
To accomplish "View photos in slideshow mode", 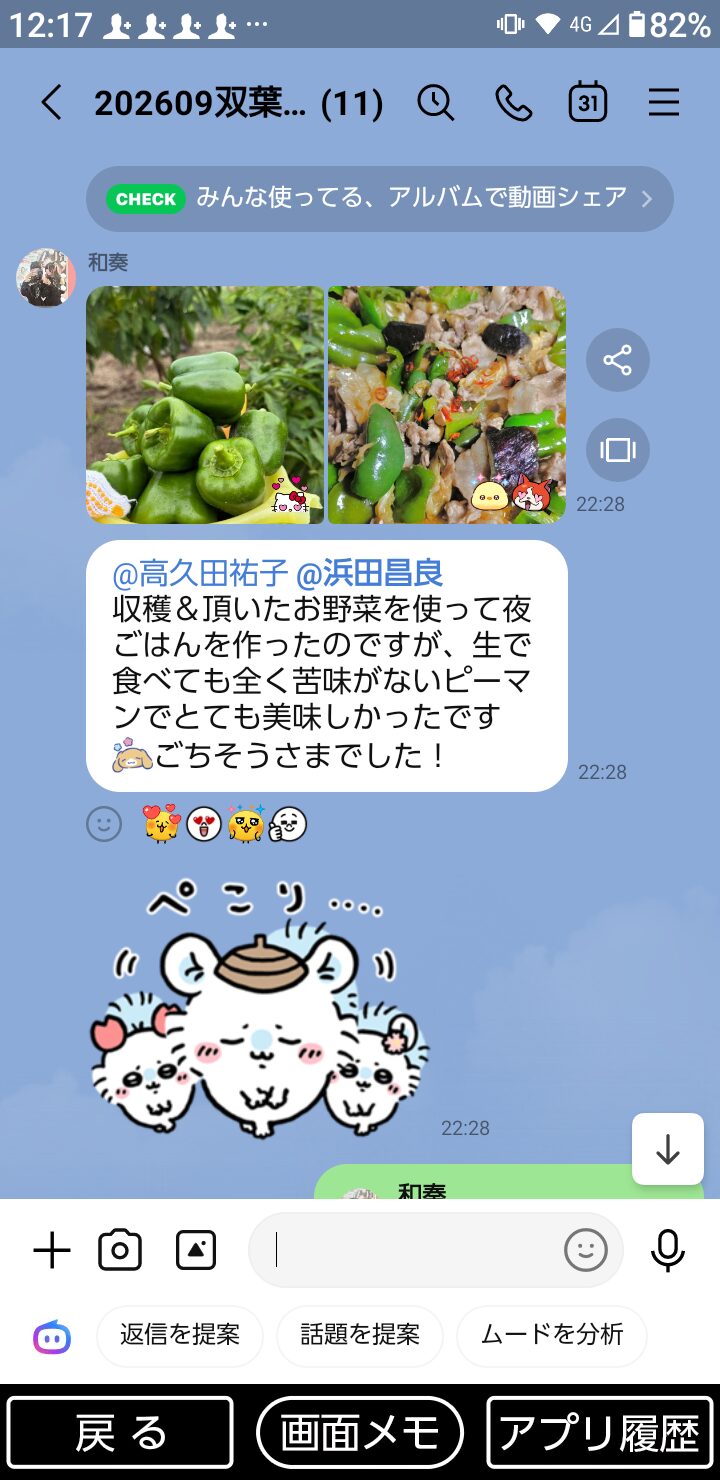I will (618, 450).
